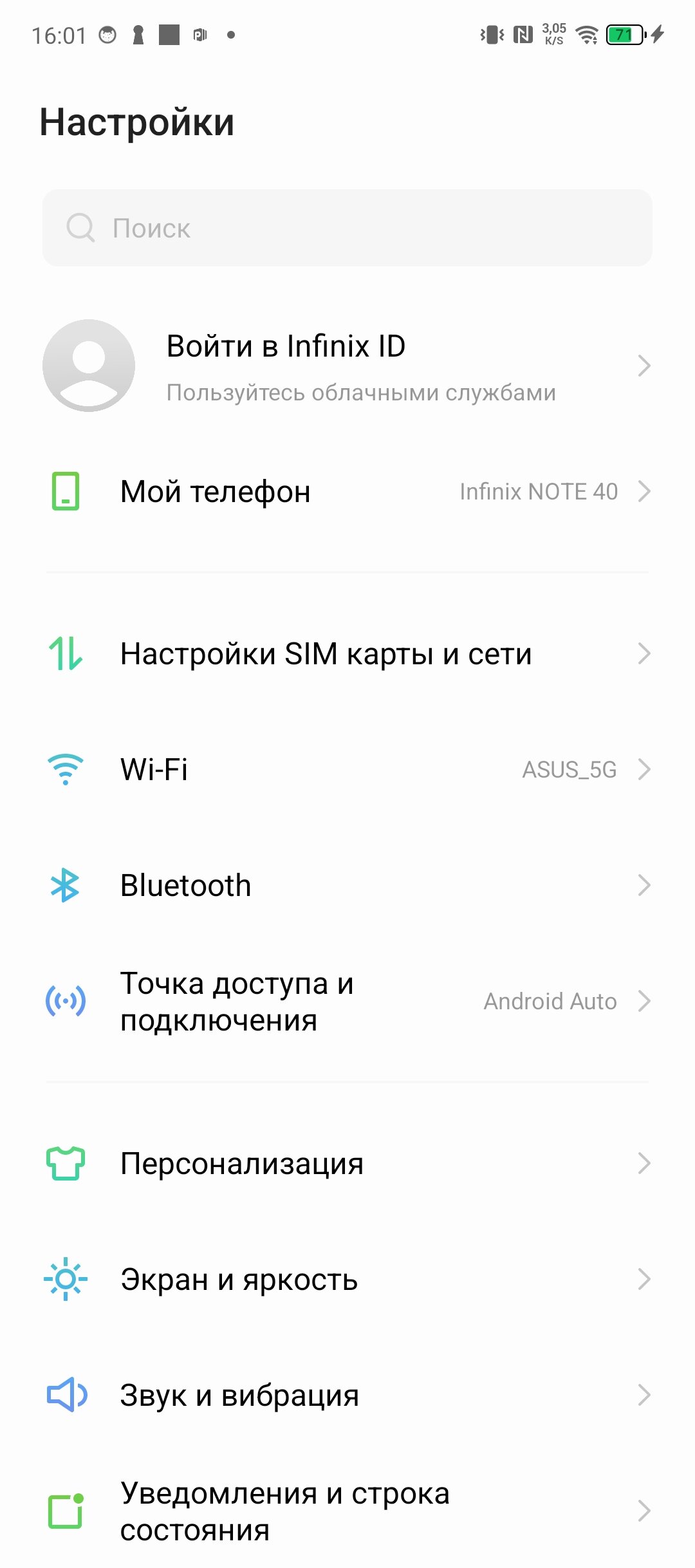Open Wi-Fi settings
The image size is (695, 1568).
coord(347,769)
